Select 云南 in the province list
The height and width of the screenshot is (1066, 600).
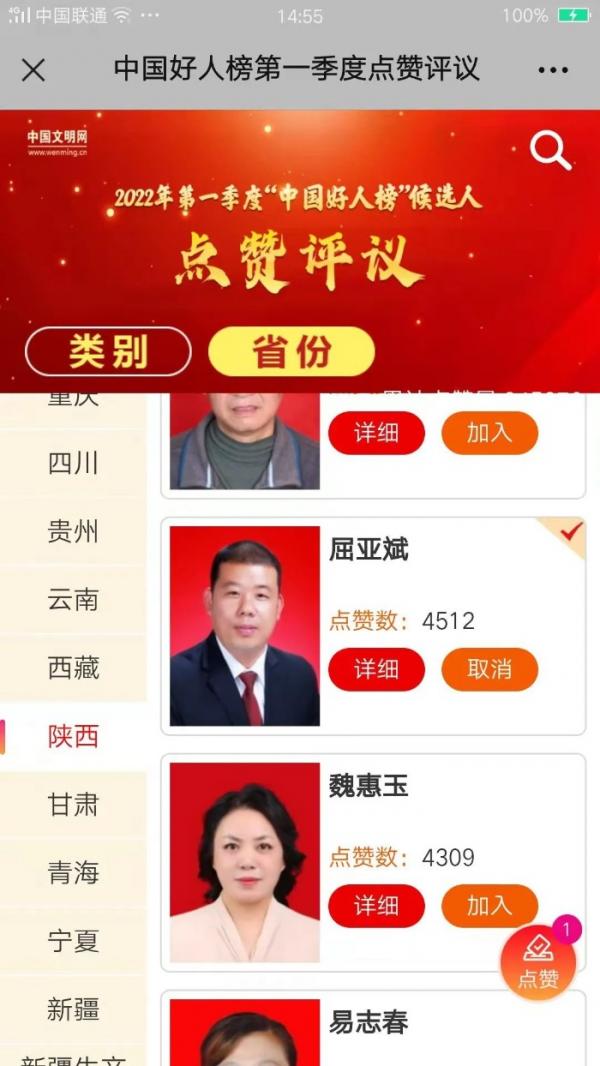[73, 600]
